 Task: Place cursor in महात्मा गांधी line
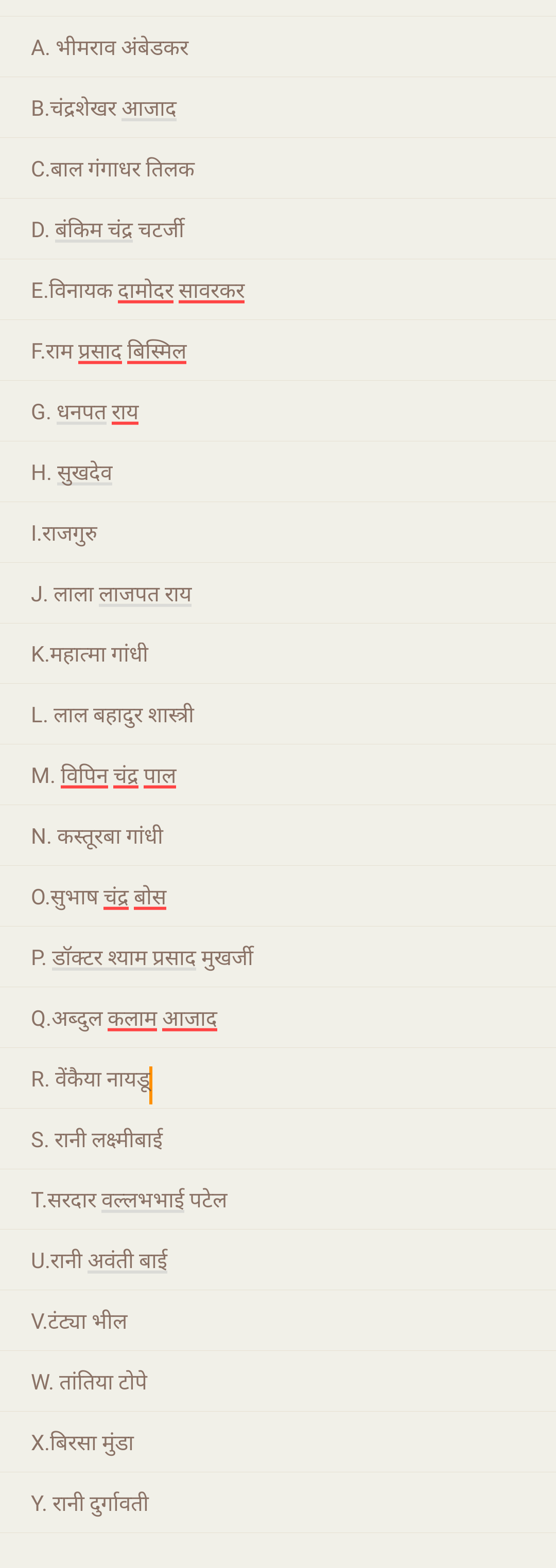coord(90,654)
